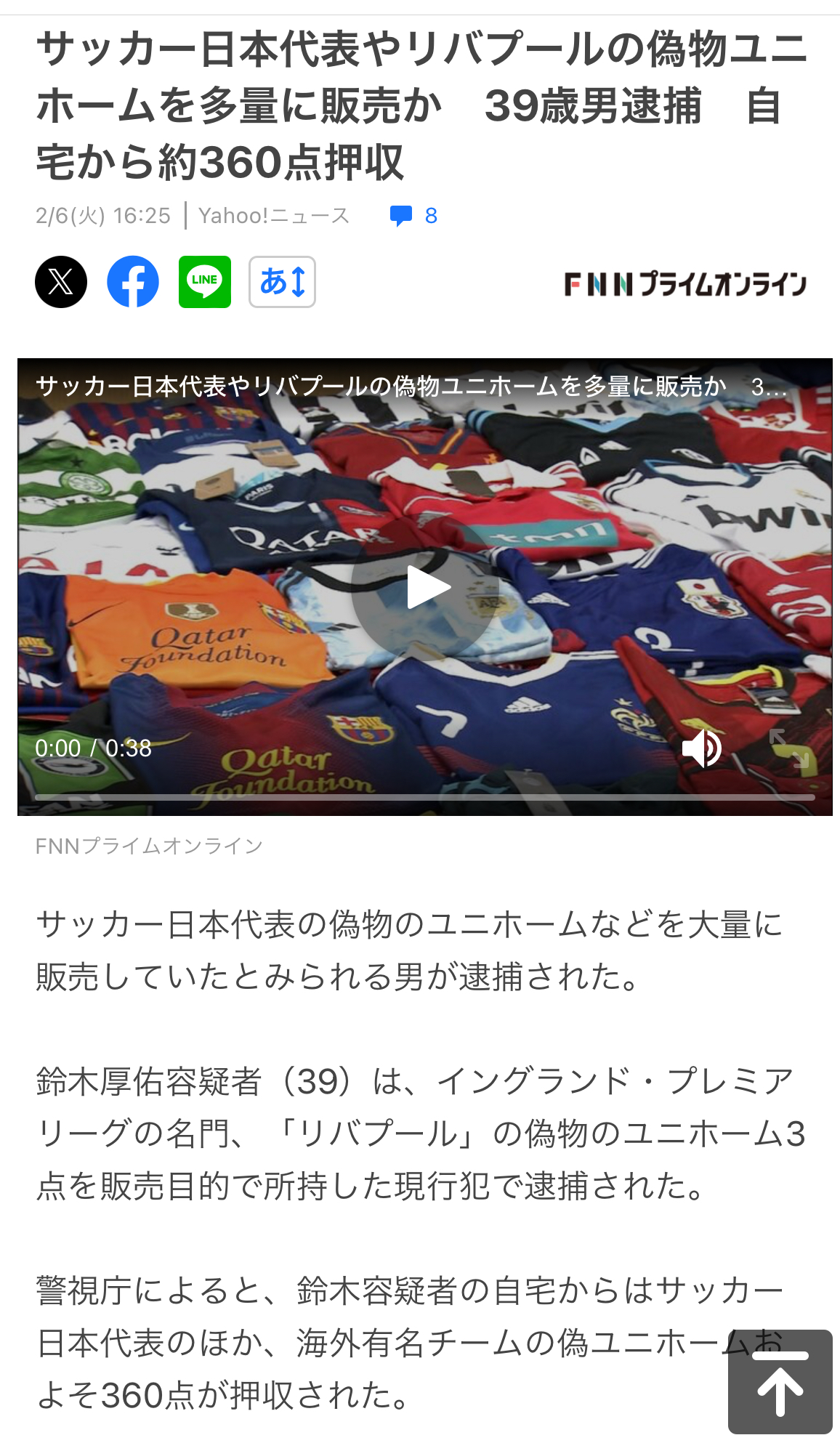Screen dimensions: 840x1451
Task: Share the article on Facebook
Action: click(133, 282)
